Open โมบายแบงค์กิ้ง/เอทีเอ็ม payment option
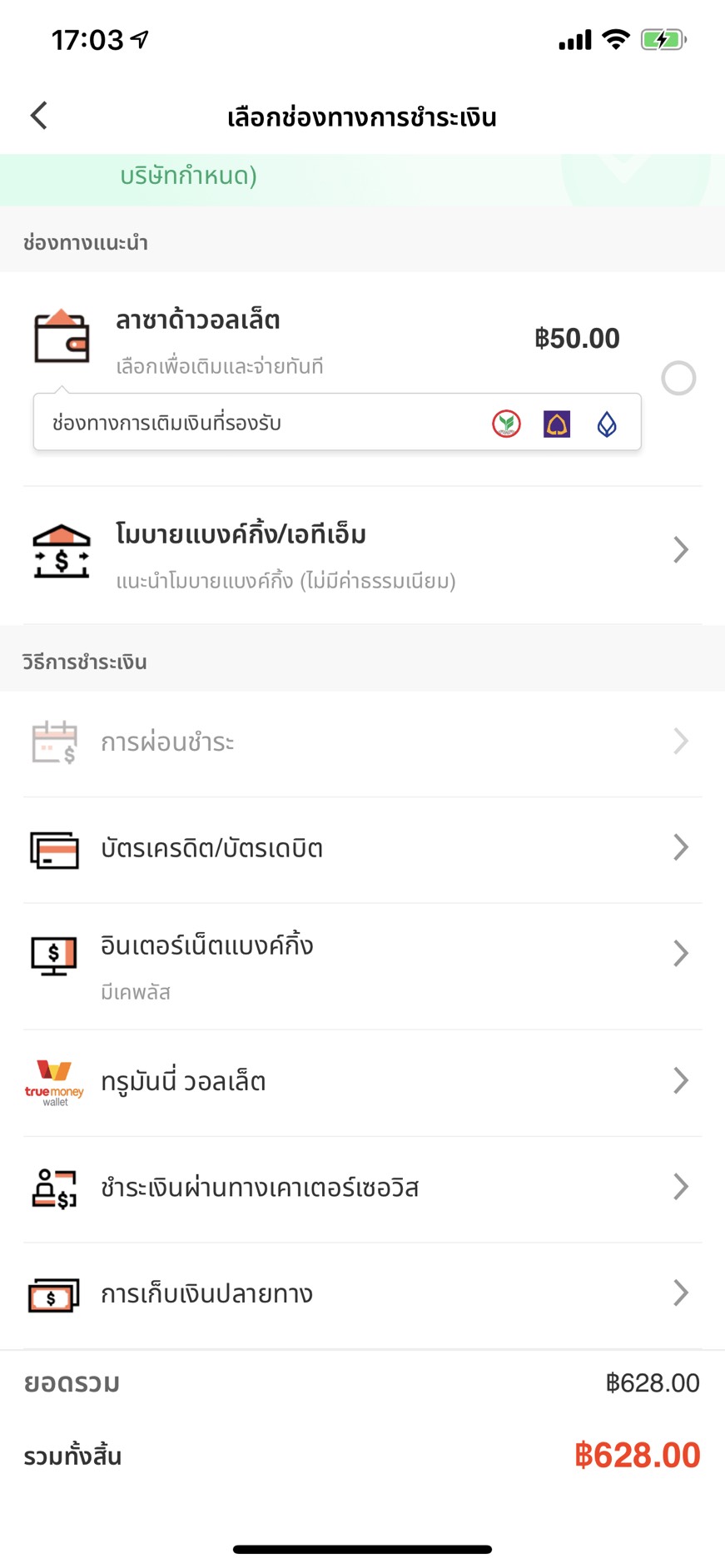725x1568 pixels. coord(362,555)
